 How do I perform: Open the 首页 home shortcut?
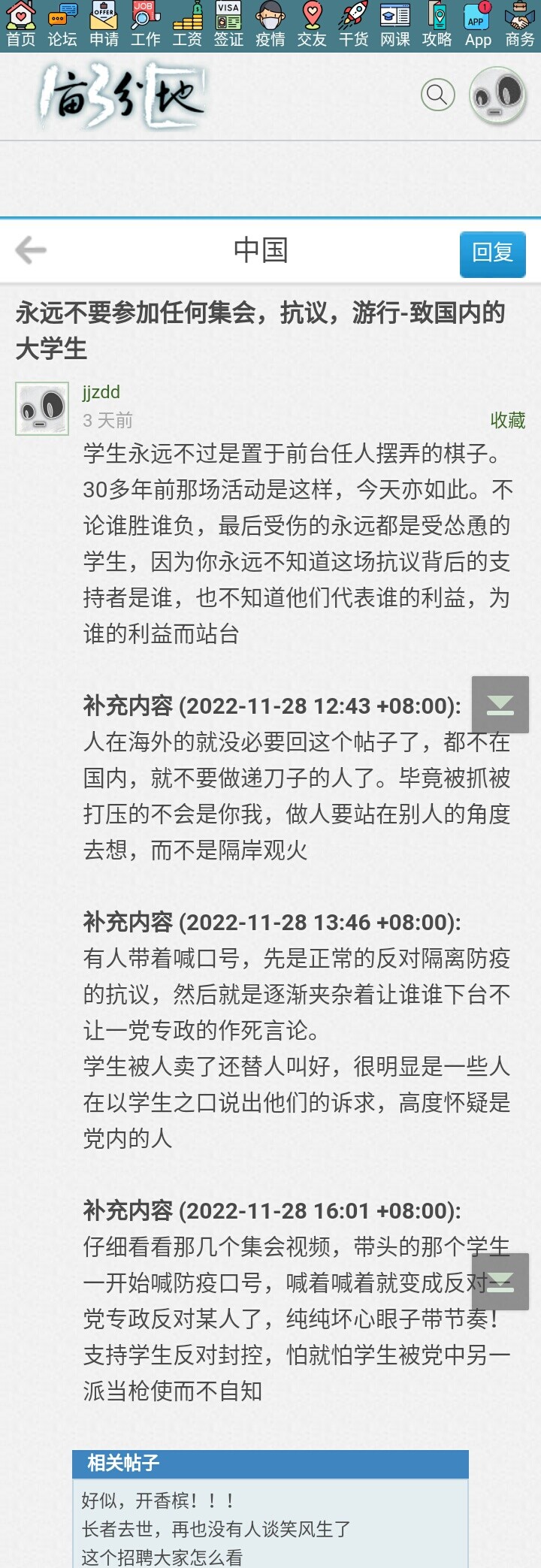(21, 24)
